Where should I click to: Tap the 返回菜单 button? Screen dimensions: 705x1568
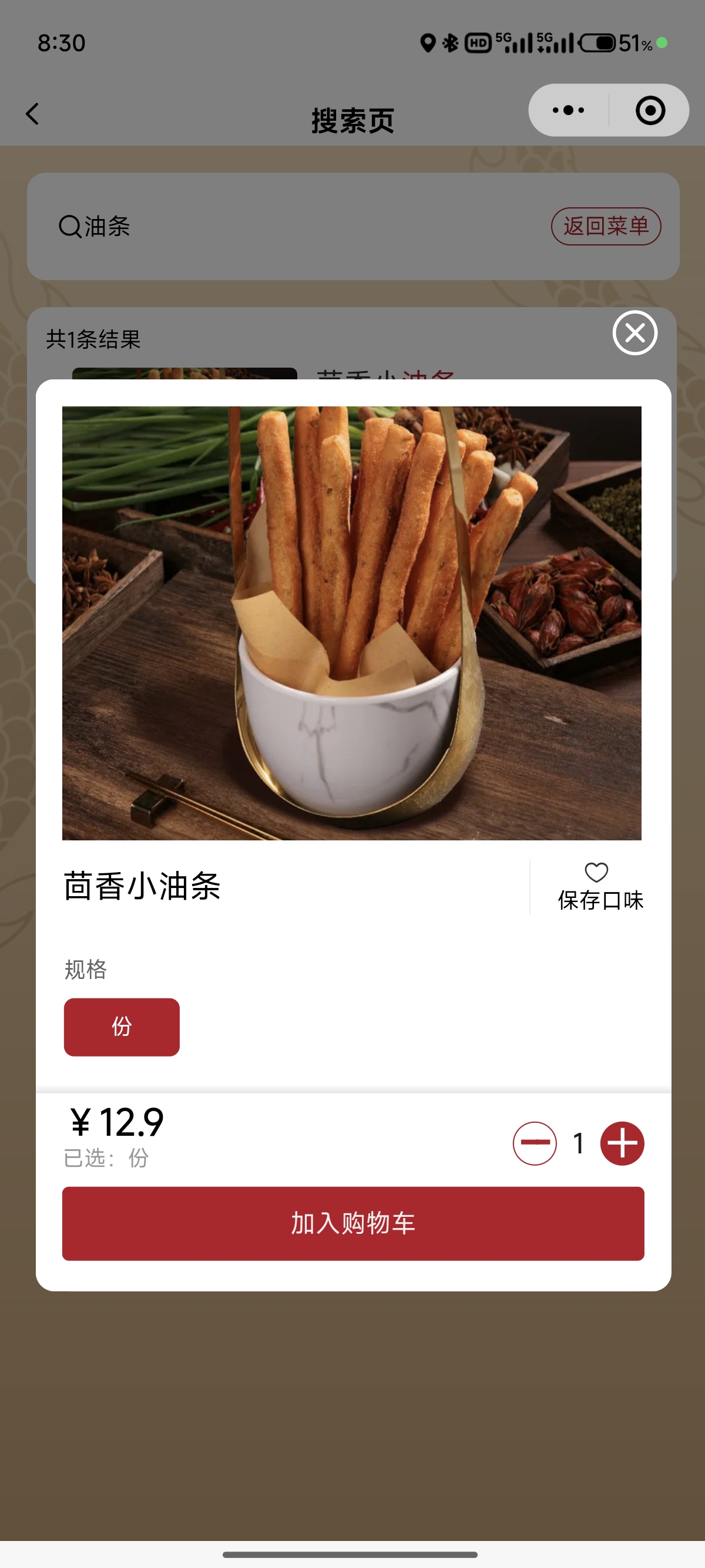605,227
